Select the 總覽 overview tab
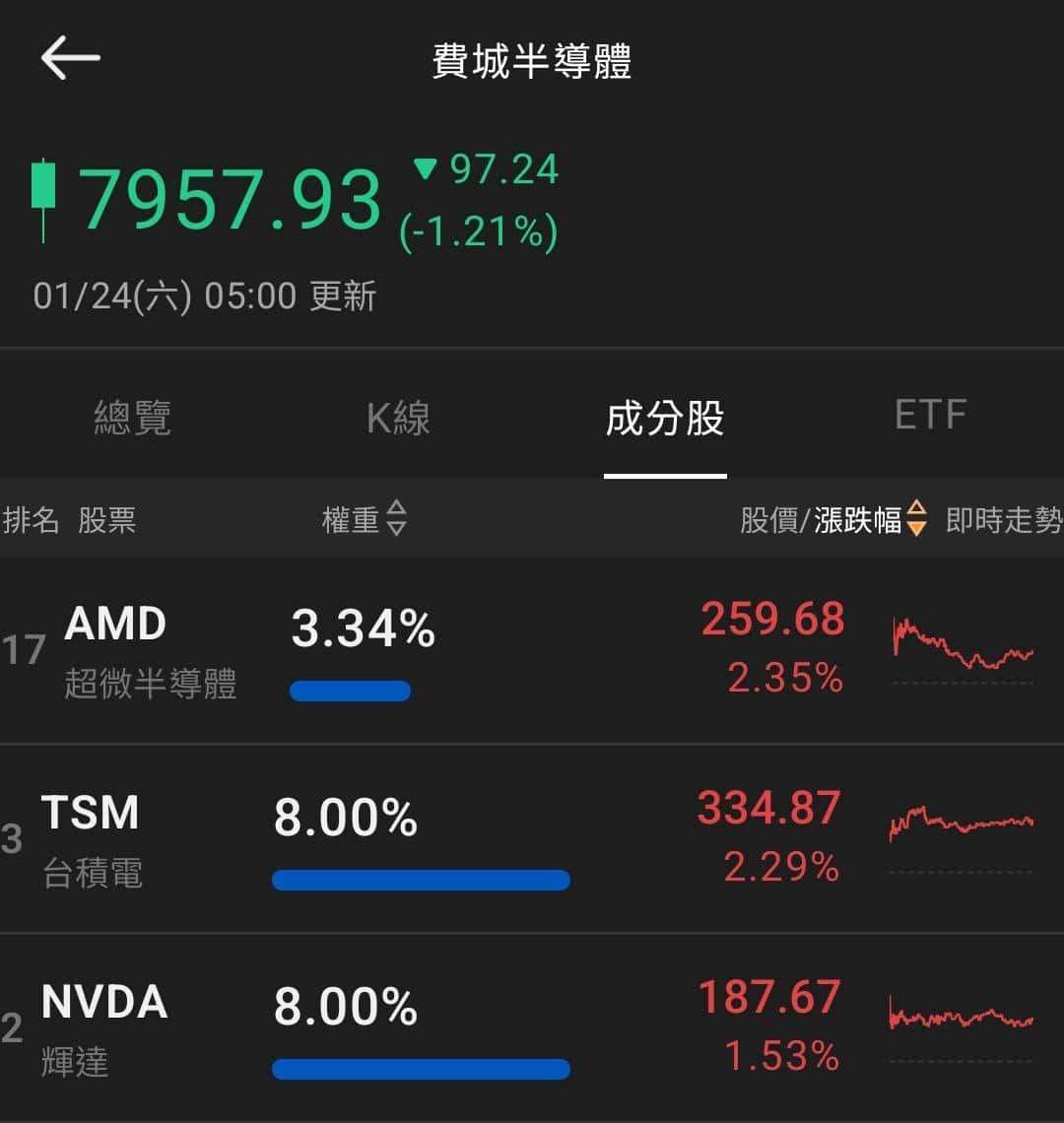This screenshot has width=1064, height=1123. pyautogui.click(x=134, y=418)
